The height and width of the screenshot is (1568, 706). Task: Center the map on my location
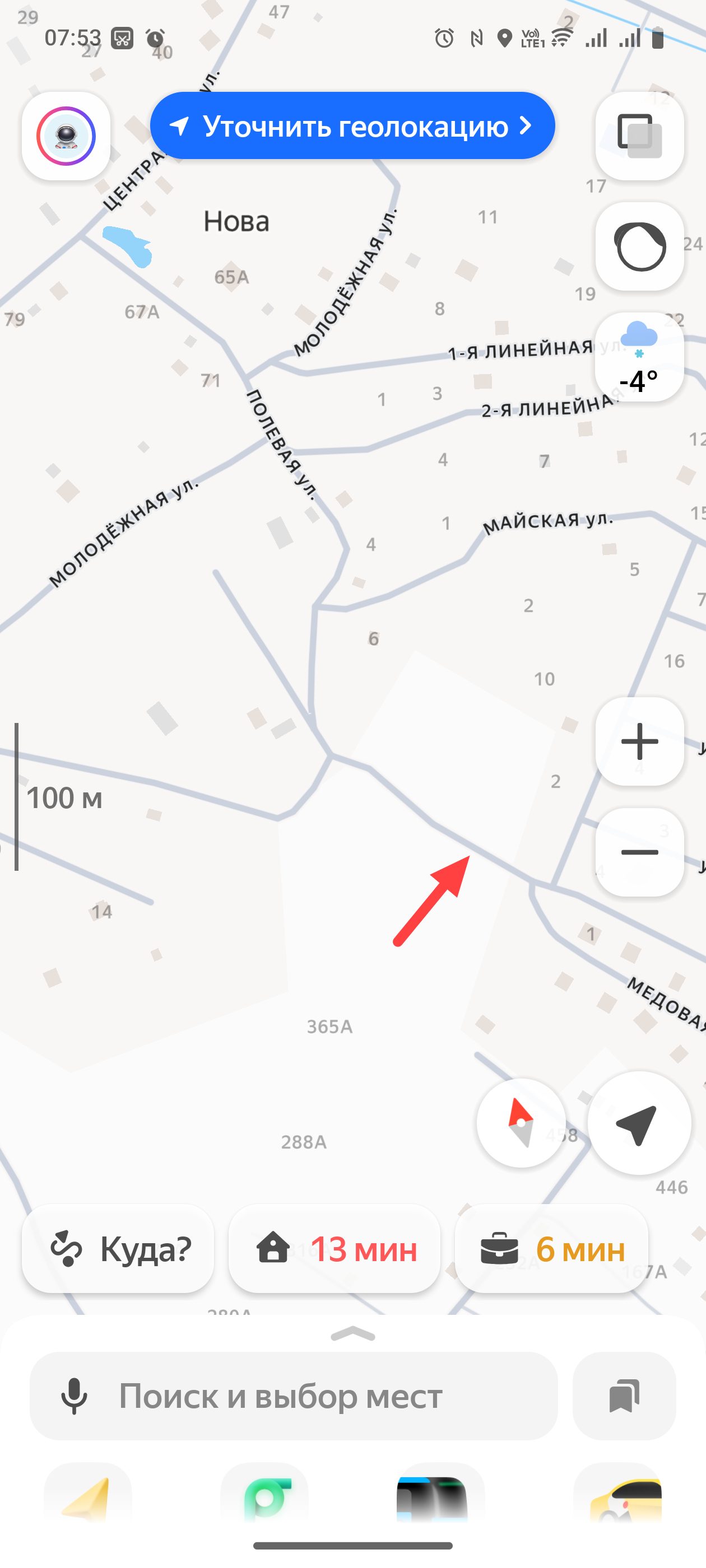tap(638, 1122)
